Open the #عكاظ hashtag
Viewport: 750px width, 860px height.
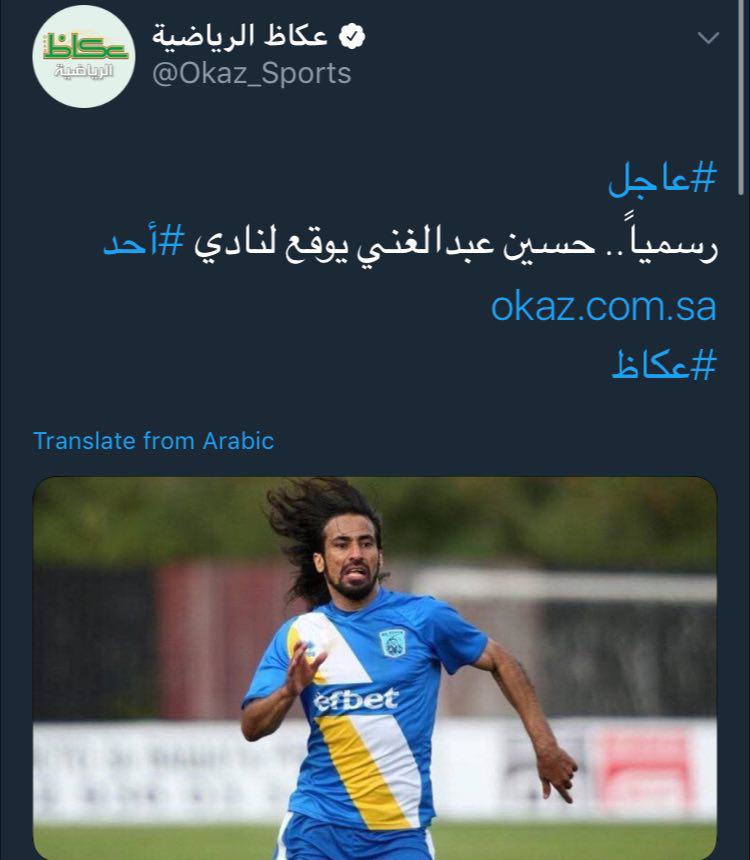(x=663, y=366)
